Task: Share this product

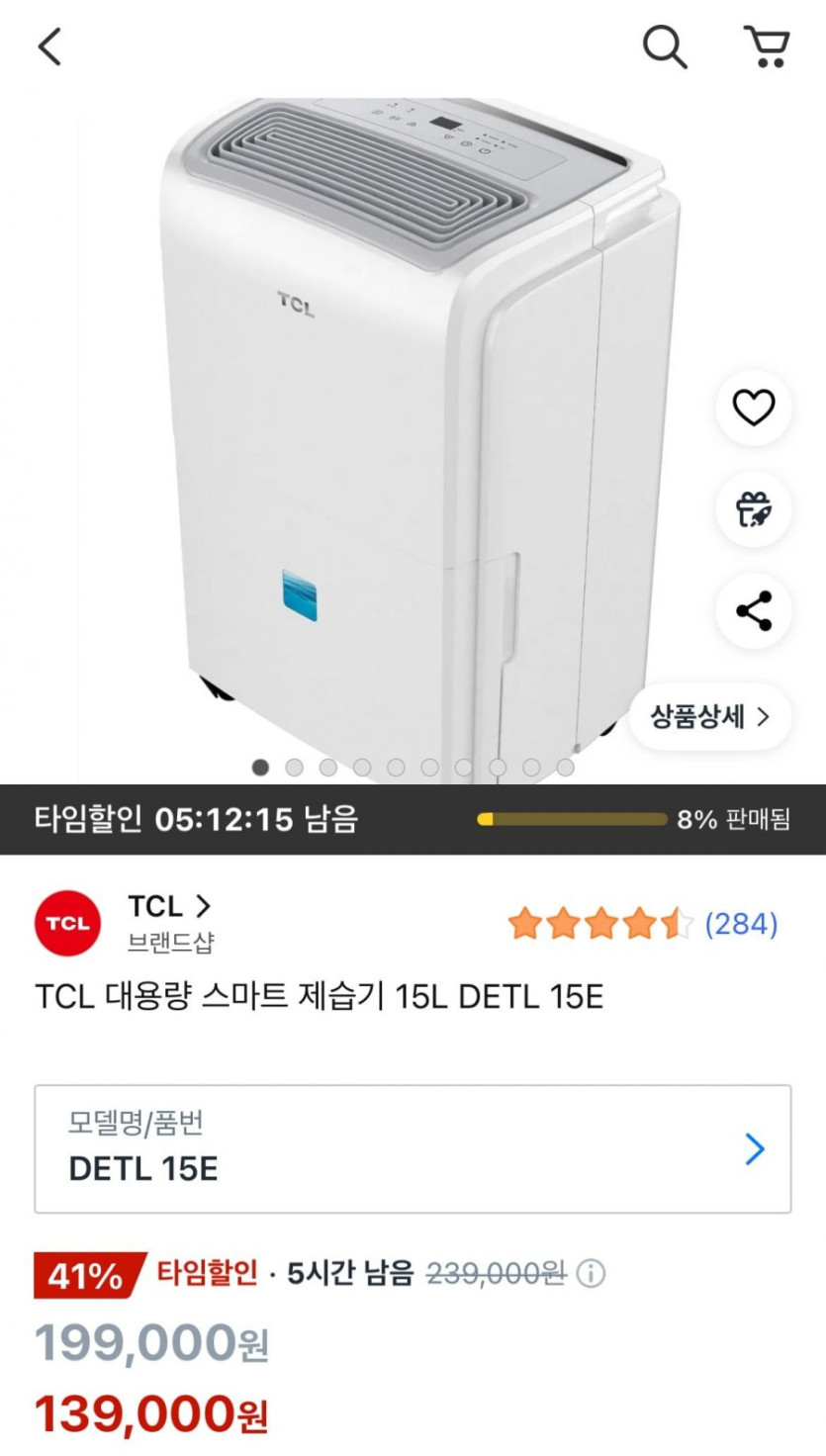Action: (752, 612)
